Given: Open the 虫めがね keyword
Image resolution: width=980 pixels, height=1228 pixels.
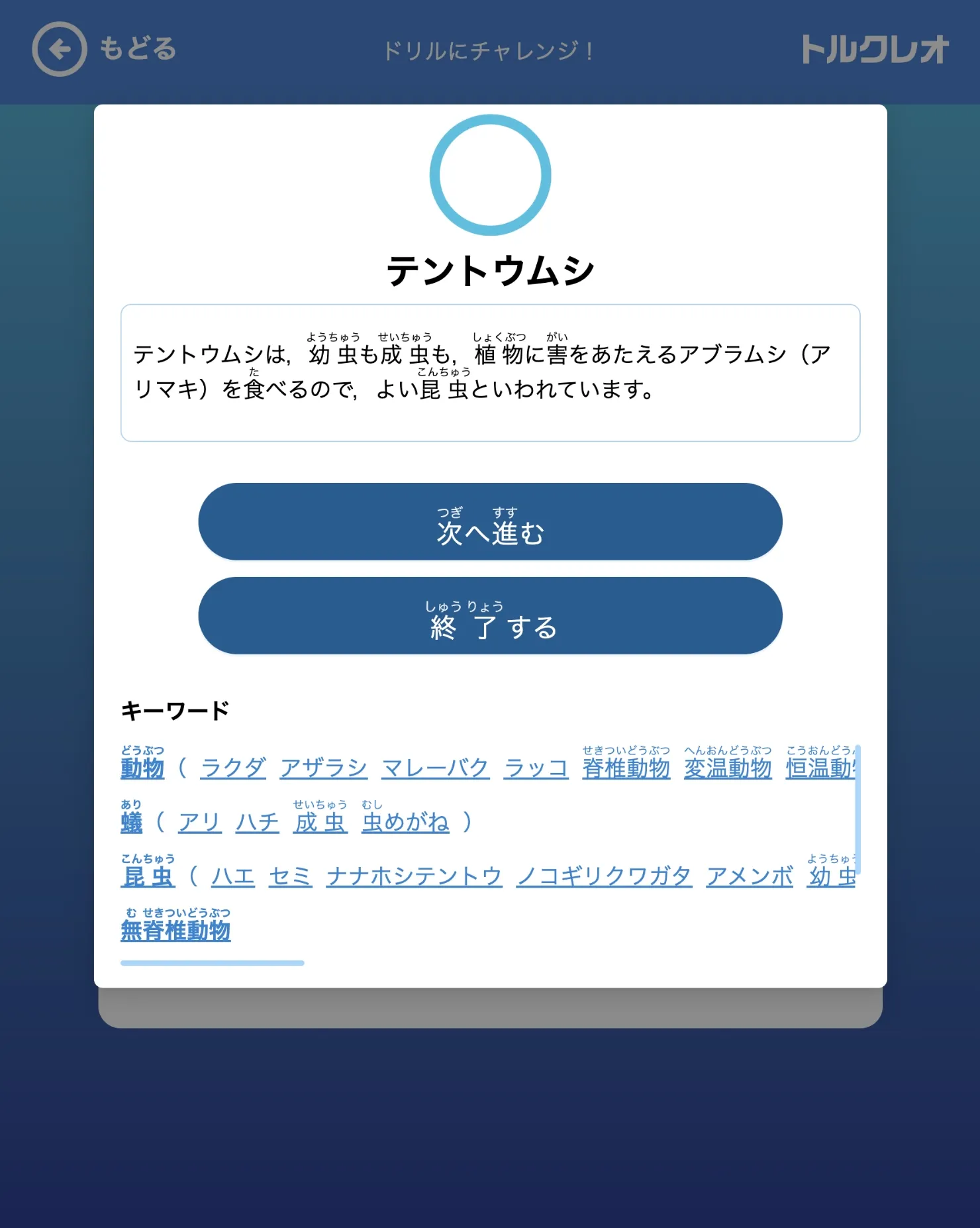Looking at the screenshot, I should coord(405,822).
